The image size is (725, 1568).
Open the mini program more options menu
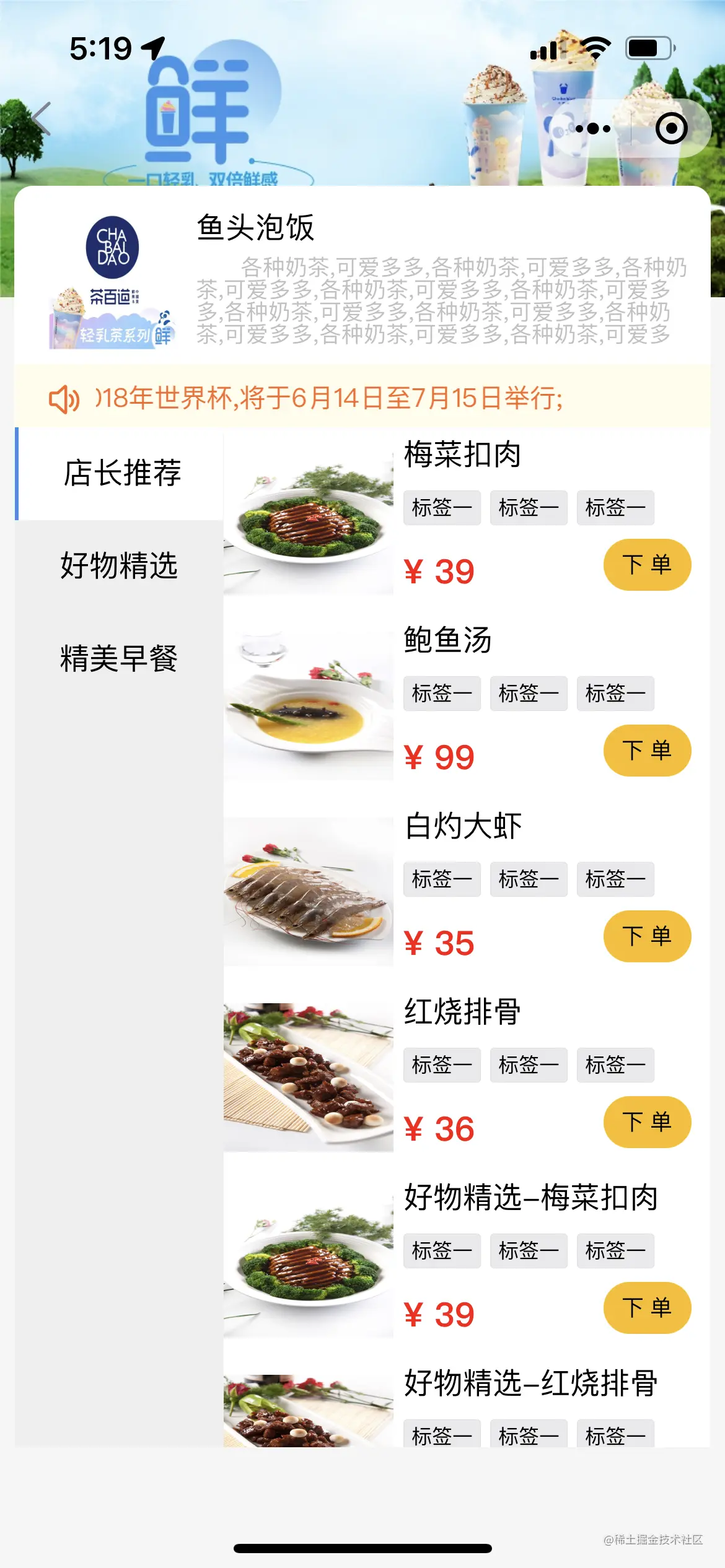[x=593, y=129]
